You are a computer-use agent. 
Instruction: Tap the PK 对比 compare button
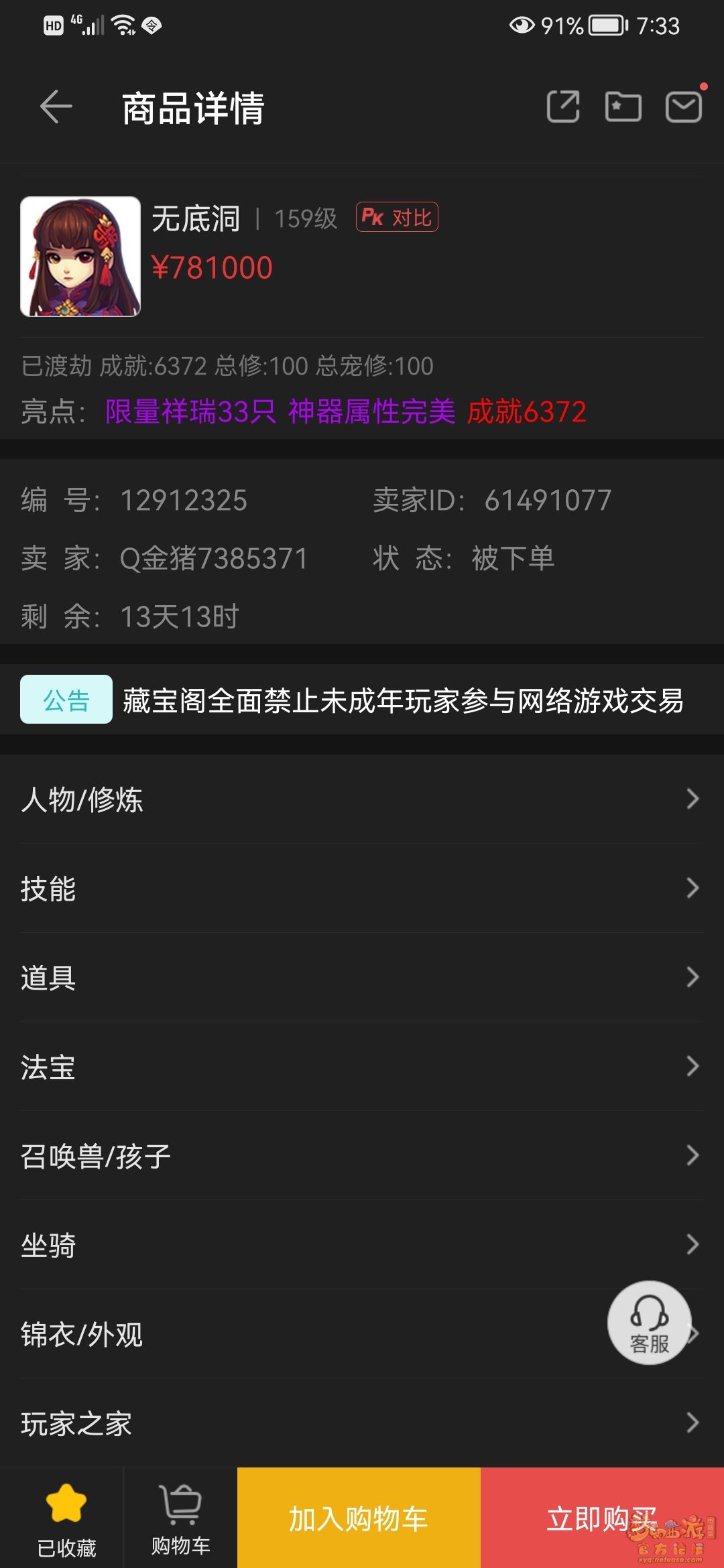coord(397,217)
